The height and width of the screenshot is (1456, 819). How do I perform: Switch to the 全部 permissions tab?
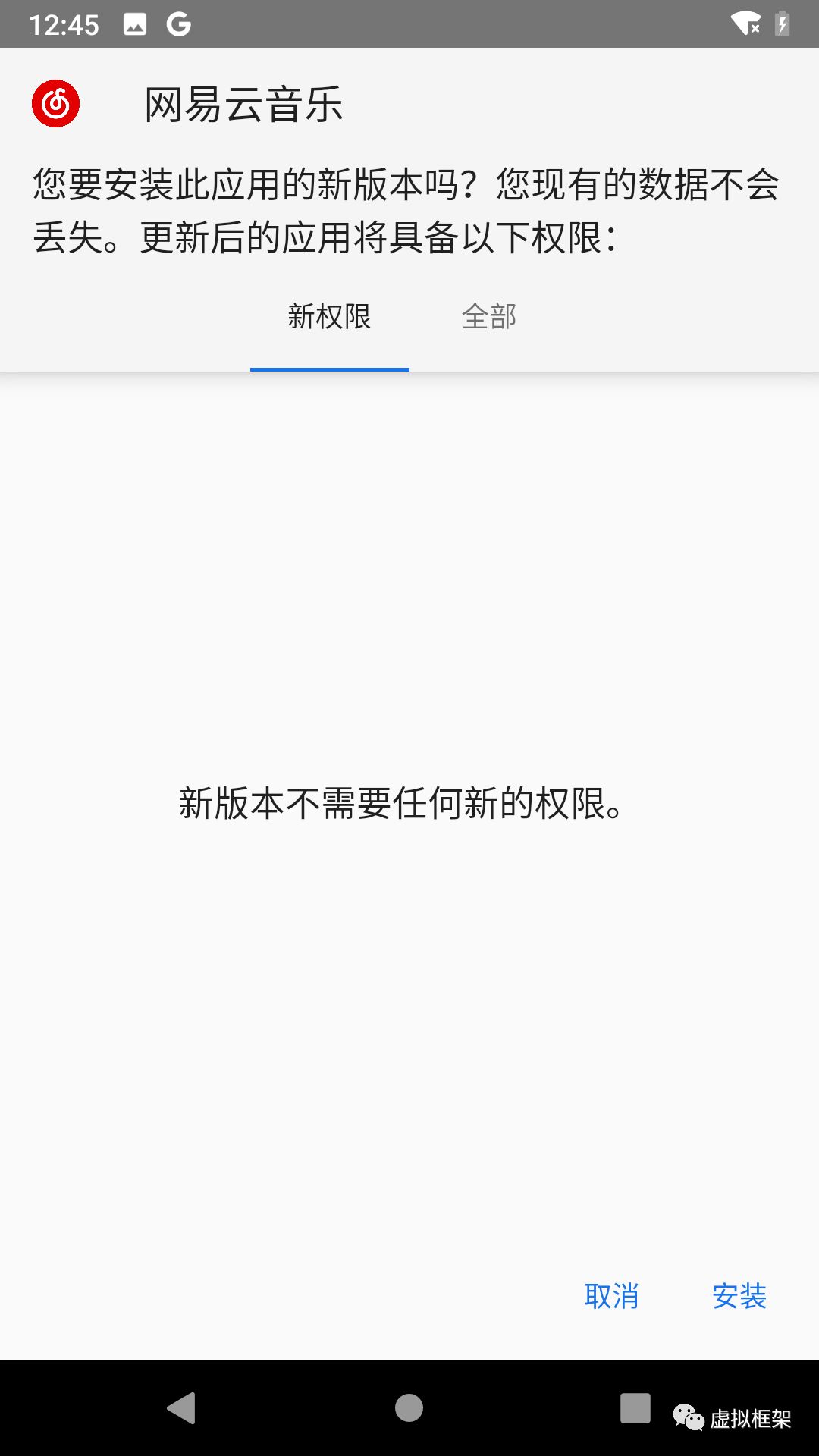[x=489, y=317]
